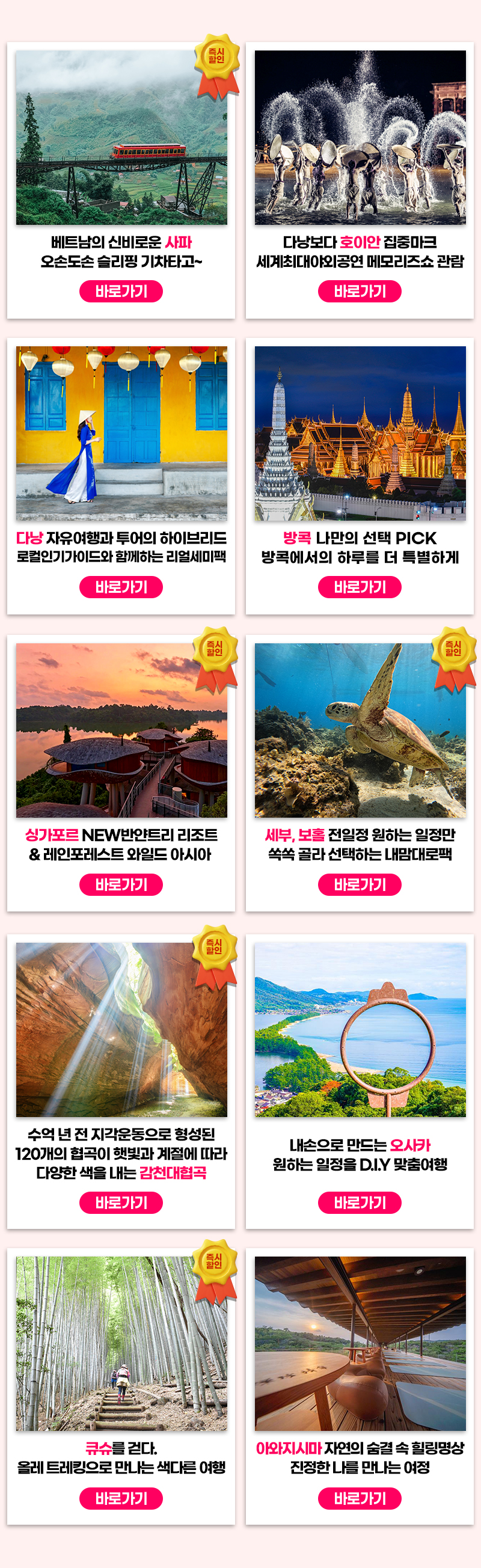Image resolution: width=481 pixels, height=1568 pixels.
Task: View the 싱가포르 반얀트리 리조트 deal
Action: (x=121, y=884)
